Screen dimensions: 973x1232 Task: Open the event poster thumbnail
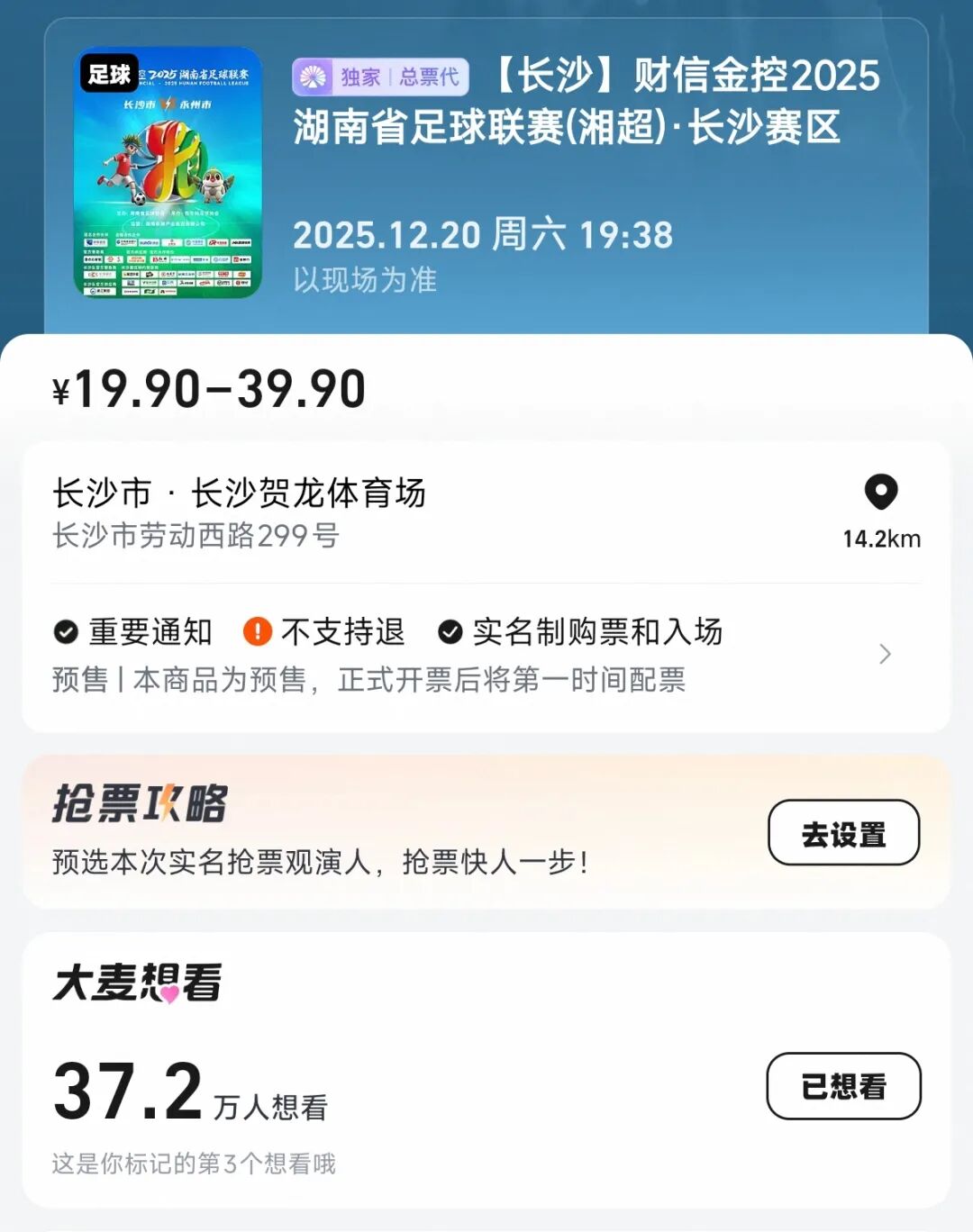click(x=168, y=173)
